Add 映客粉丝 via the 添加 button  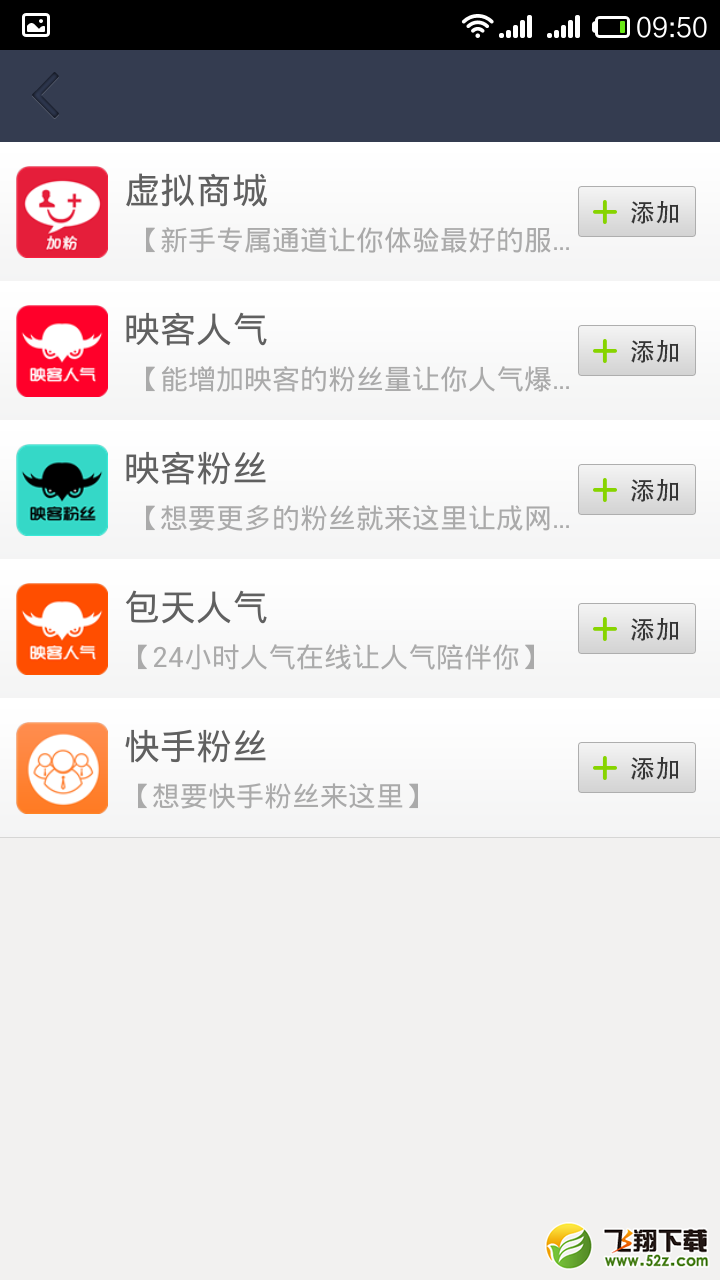pyautogui.click(x=637, y=490)
